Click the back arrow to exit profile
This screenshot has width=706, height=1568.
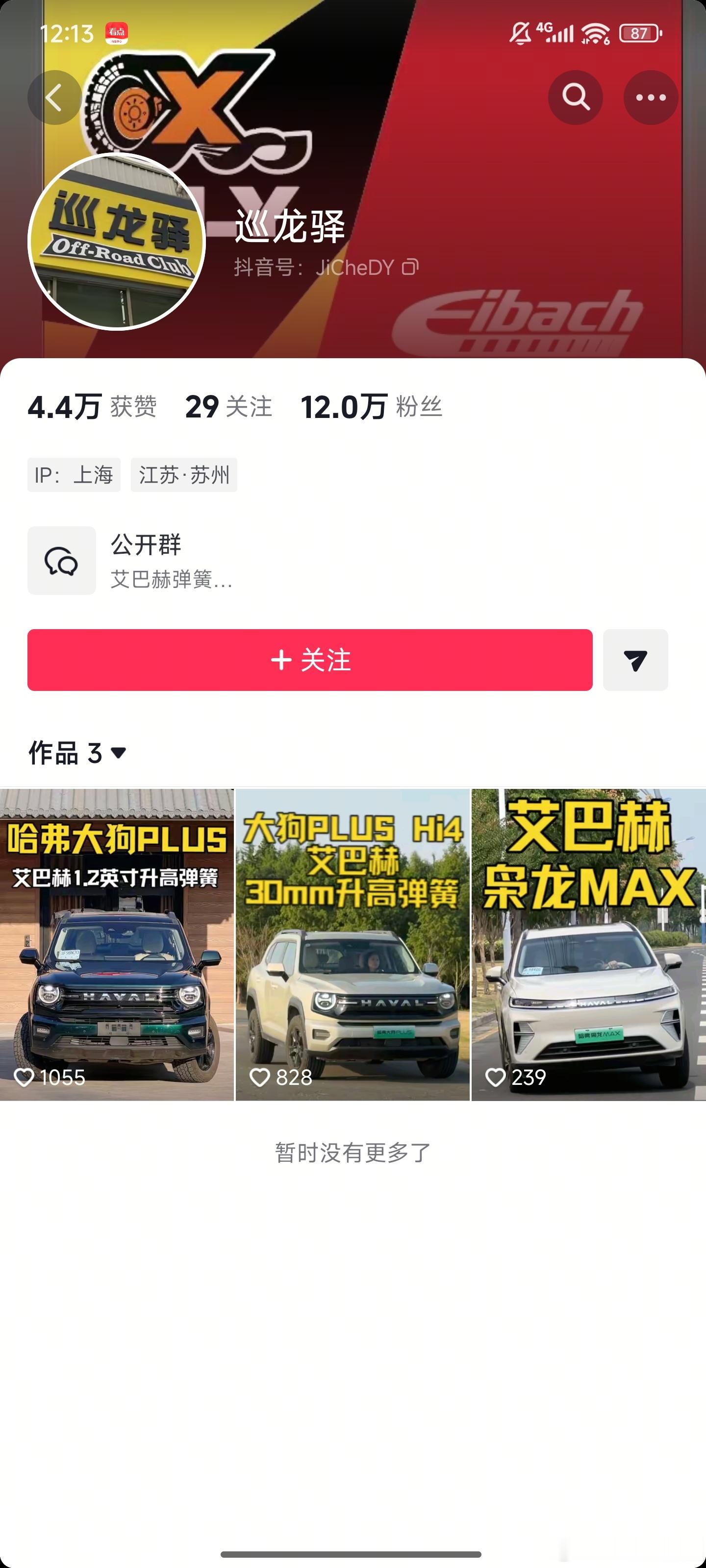click(54, 98)
